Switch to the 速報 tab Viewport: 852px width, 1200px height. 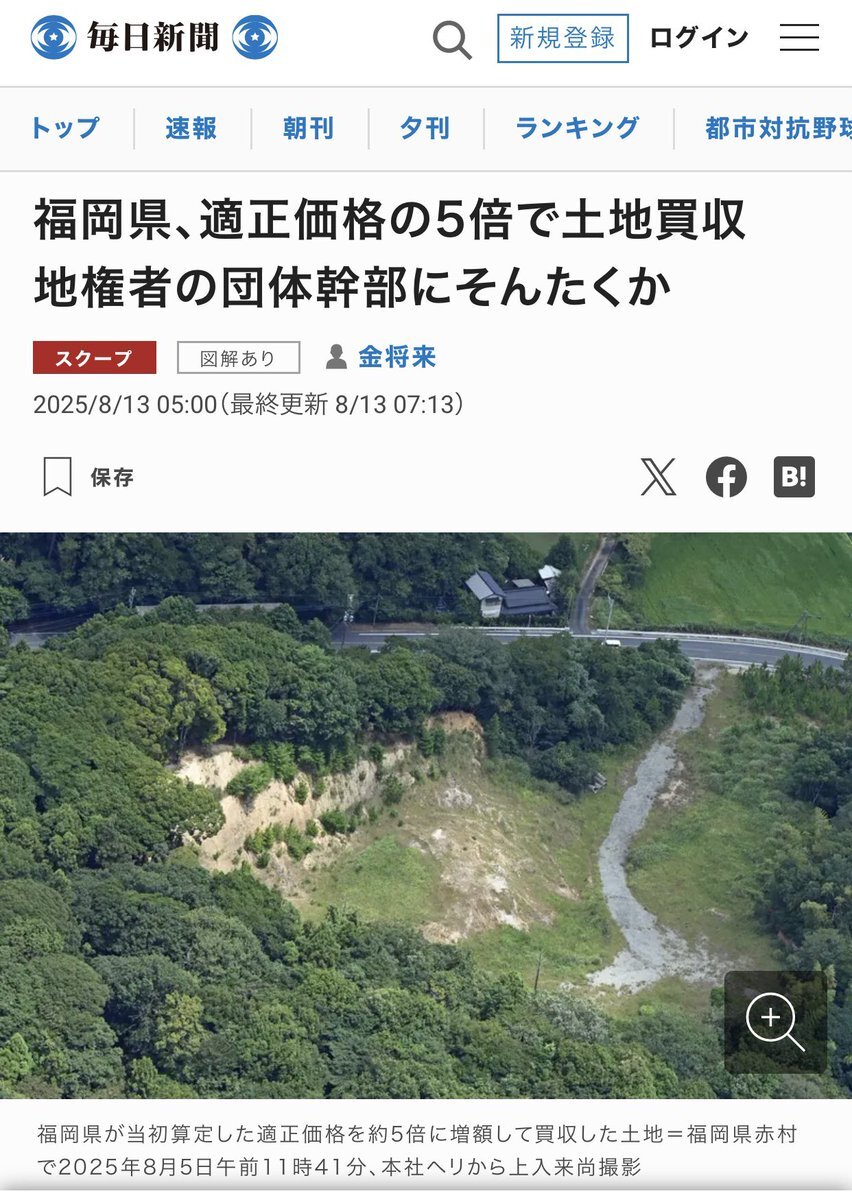point(191,129)
